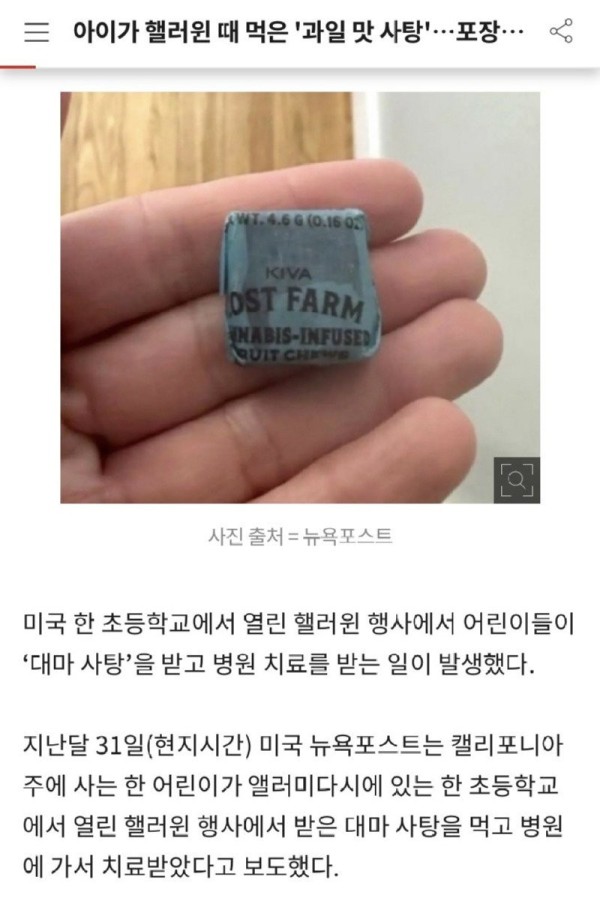Share this article
Viewport: 600px width, 907px height.
[561, 32]
